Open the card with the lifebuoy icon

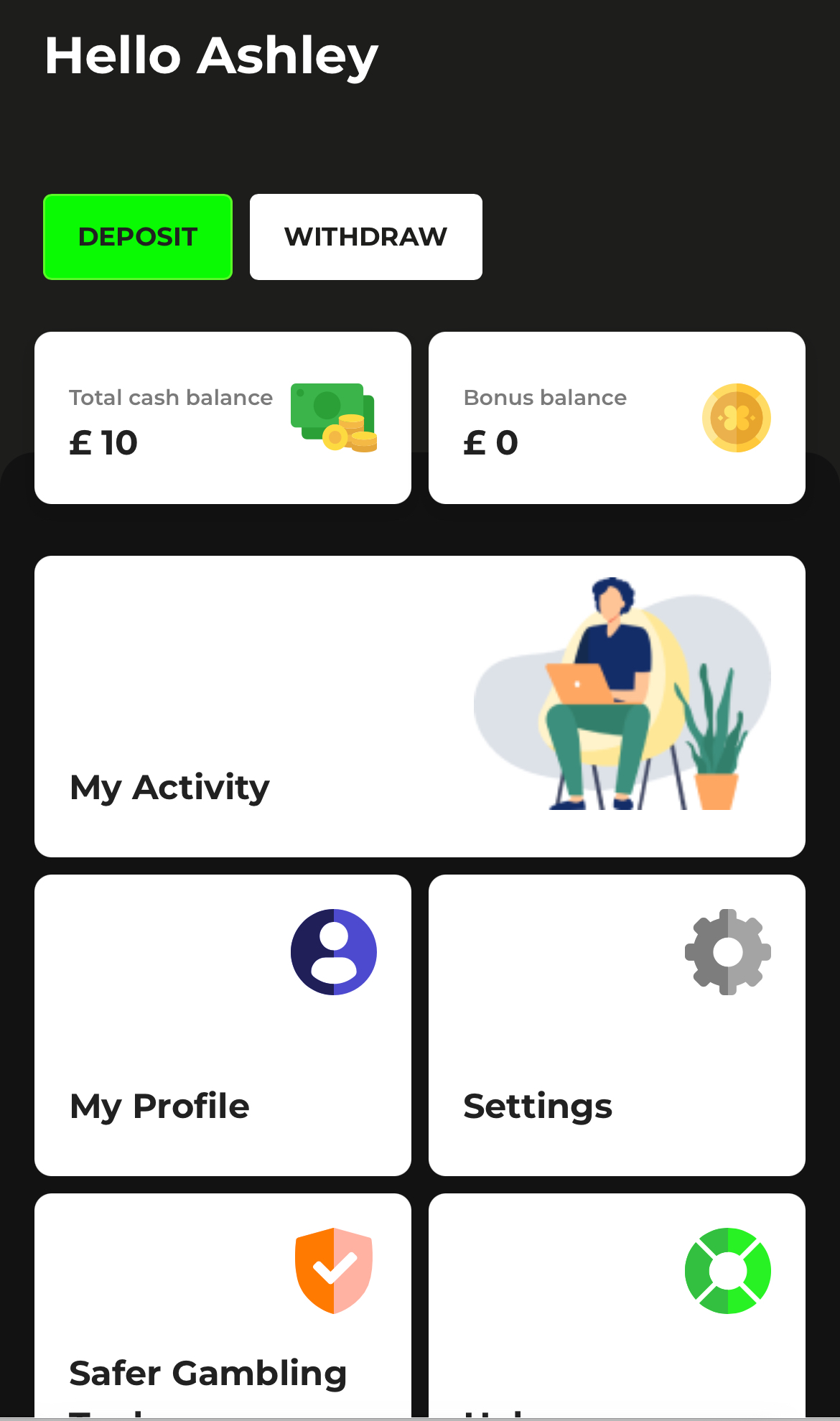click(616, 1307)
